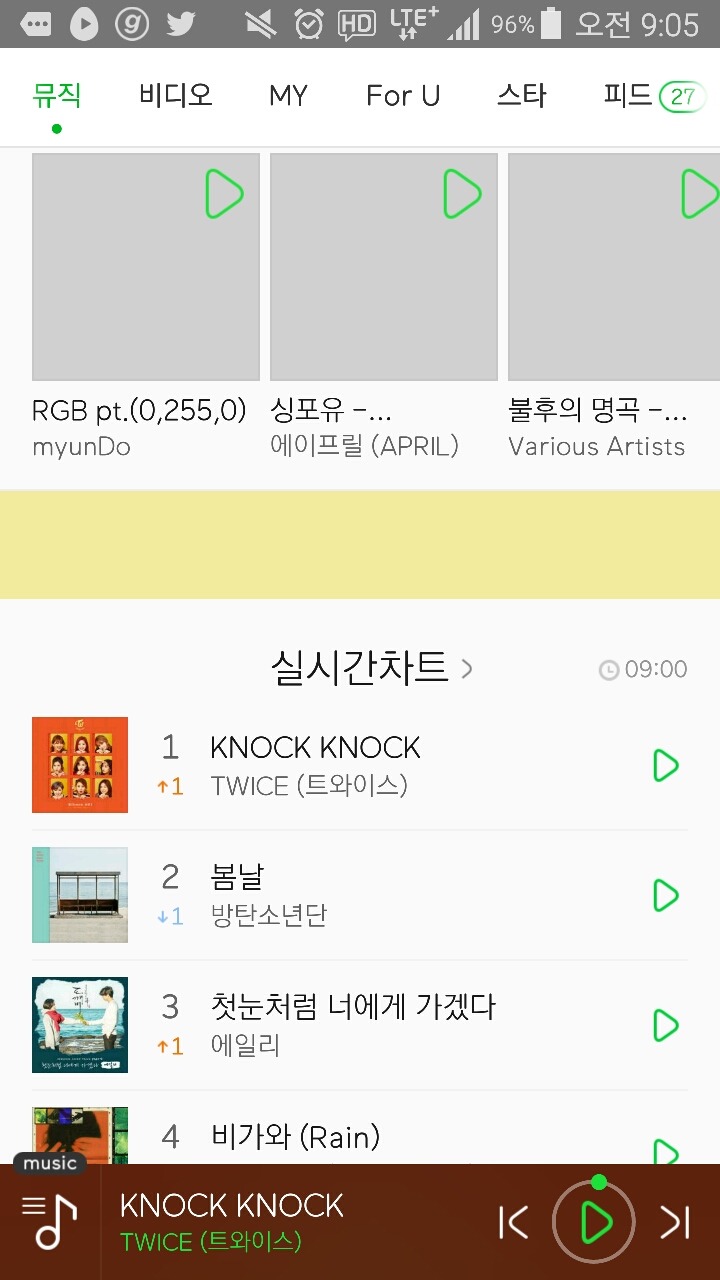
Task: Skip to the next track
Action: pyautogui.click(x=675, y=1222)
